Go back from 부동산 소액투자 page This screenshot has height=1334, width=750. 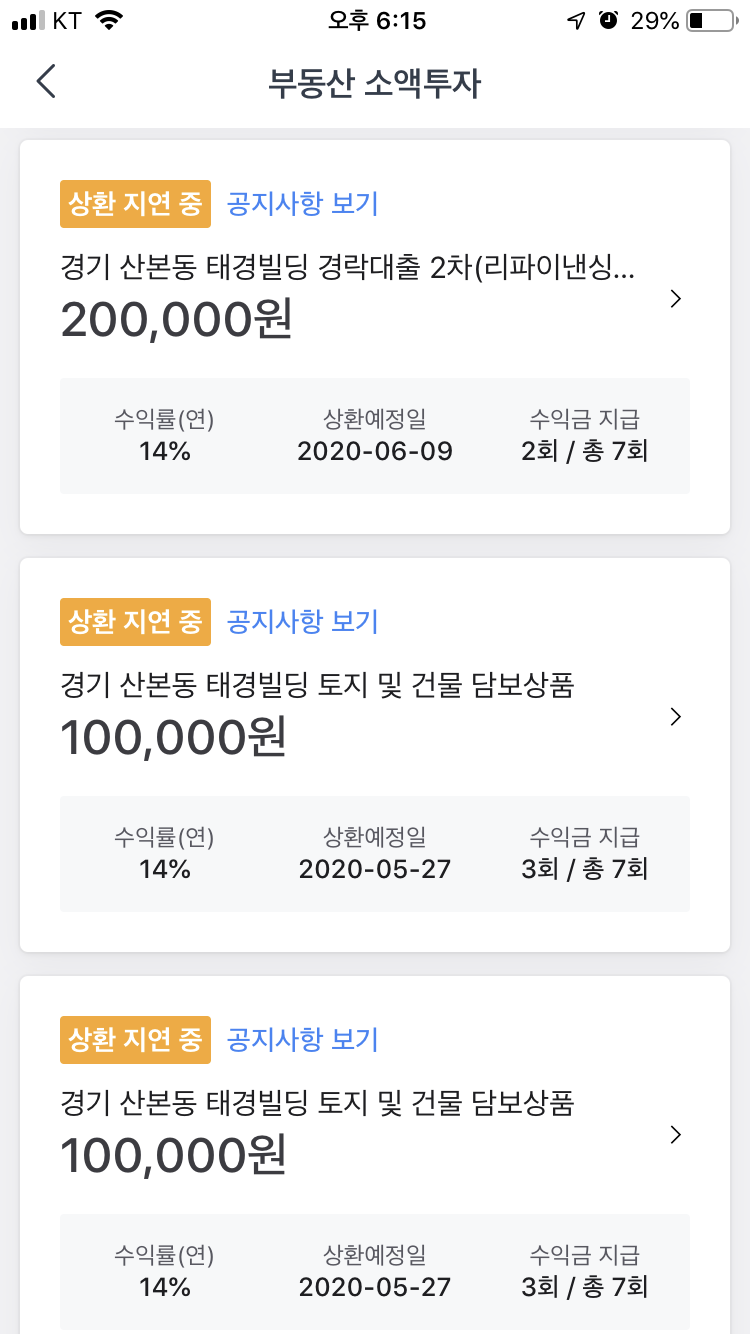click(45, 82)
